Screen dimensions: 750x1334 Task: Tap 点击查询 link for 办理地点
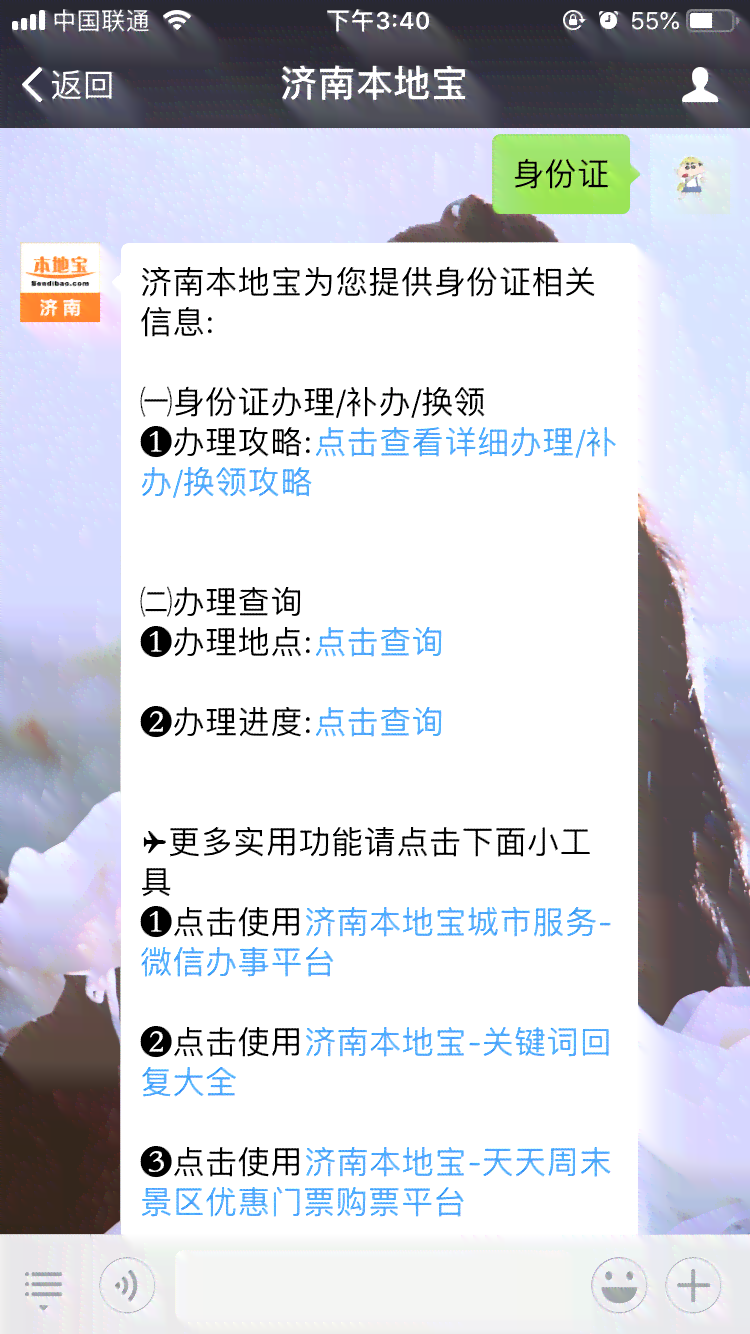[x=379, y=642]
